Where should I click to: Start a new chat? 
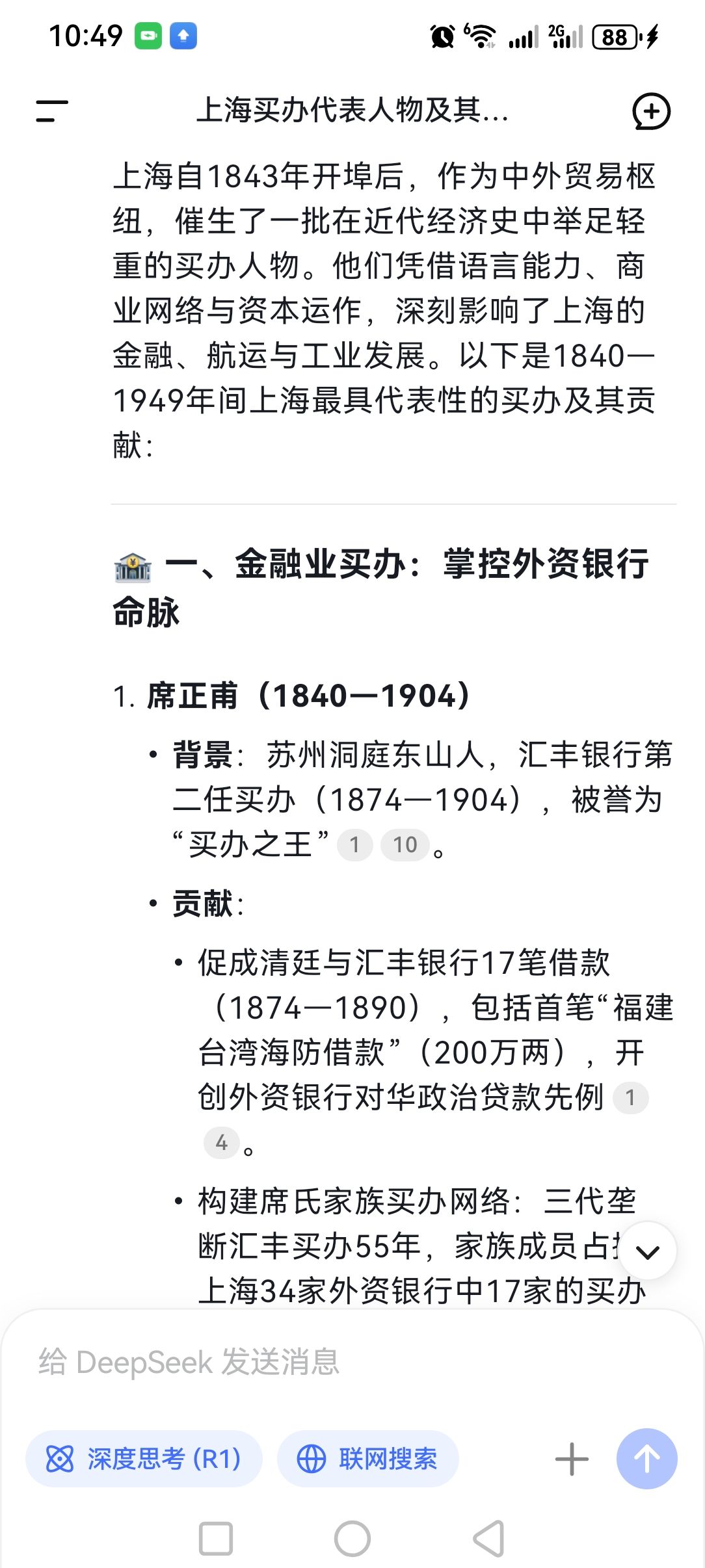pos(651,111)
